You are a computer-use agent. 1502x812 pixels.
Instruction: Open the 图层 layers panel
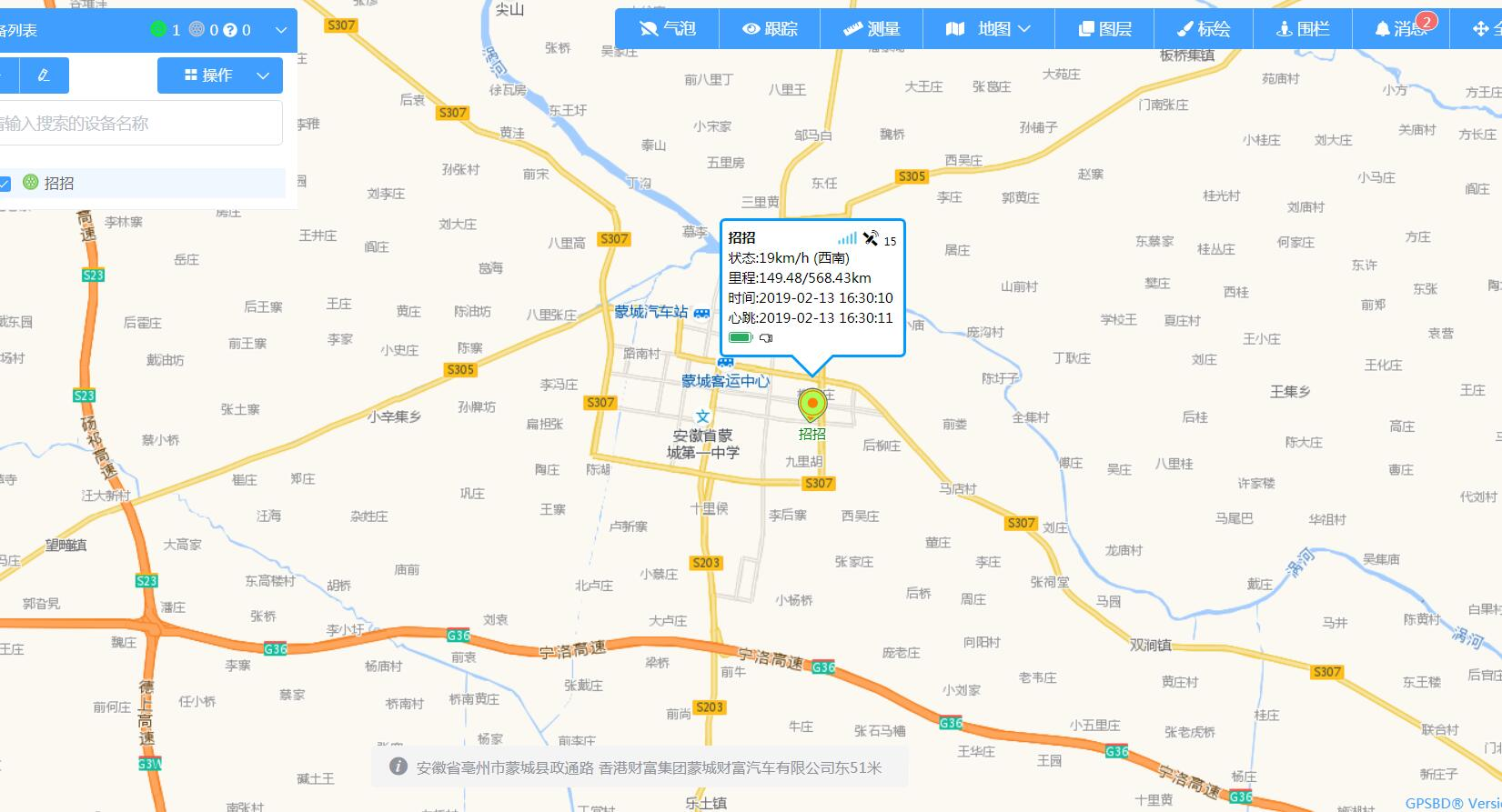(1104, 29)
